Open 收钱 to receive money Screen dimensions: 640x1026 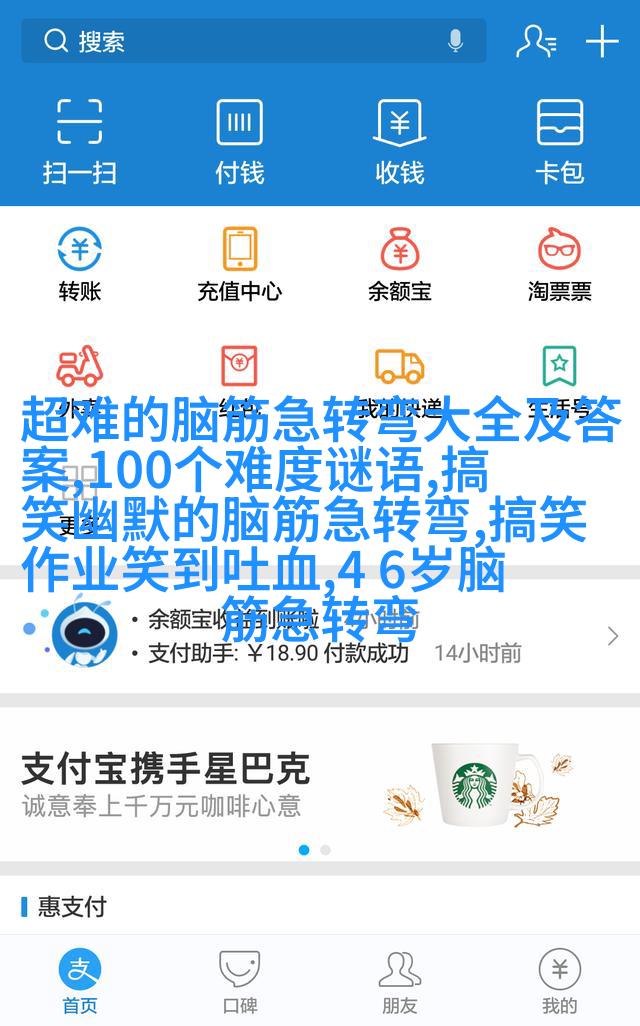tap(400, 140)
